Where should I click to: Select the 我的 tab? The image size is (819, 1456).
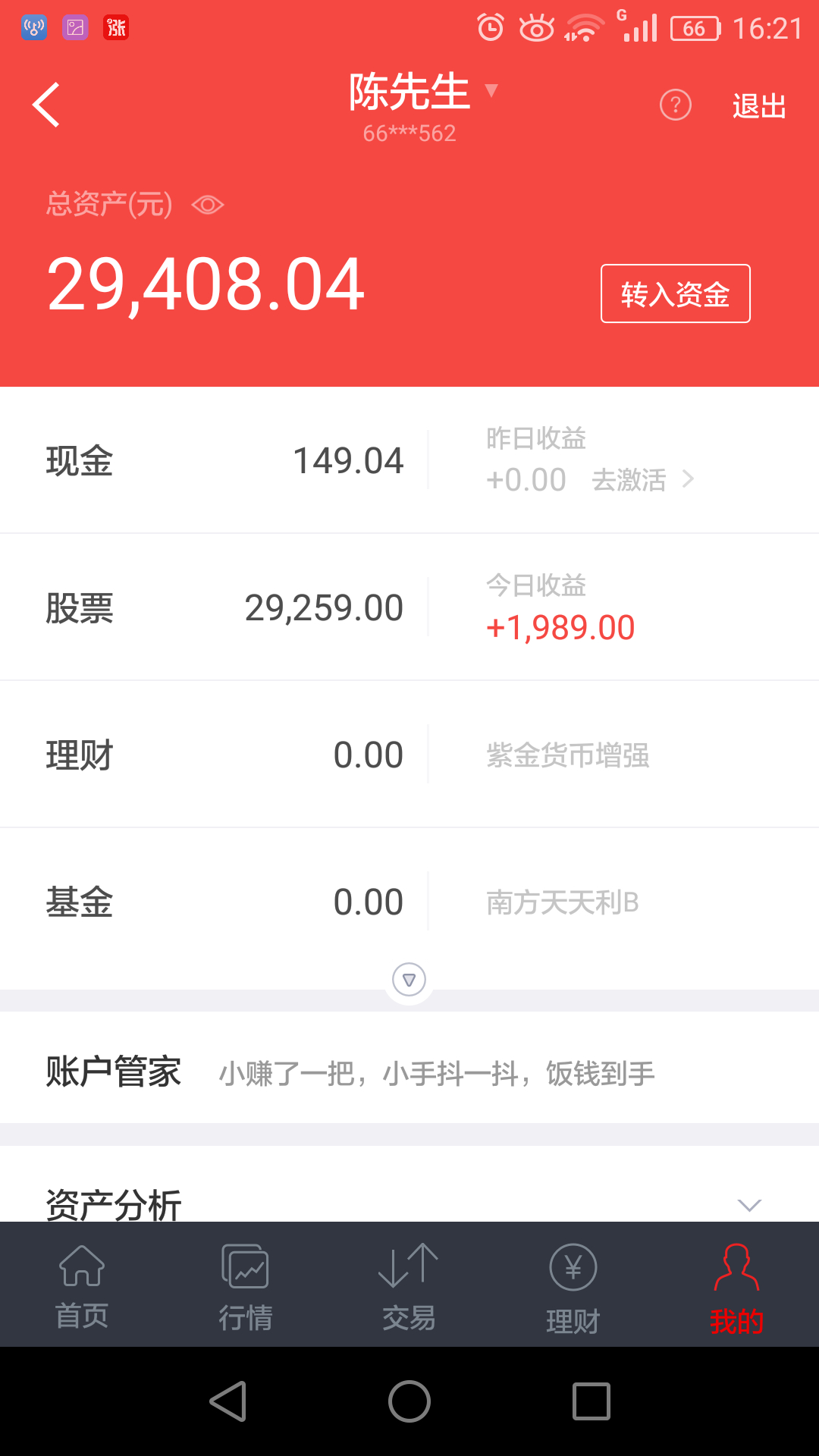[737, 1286]
